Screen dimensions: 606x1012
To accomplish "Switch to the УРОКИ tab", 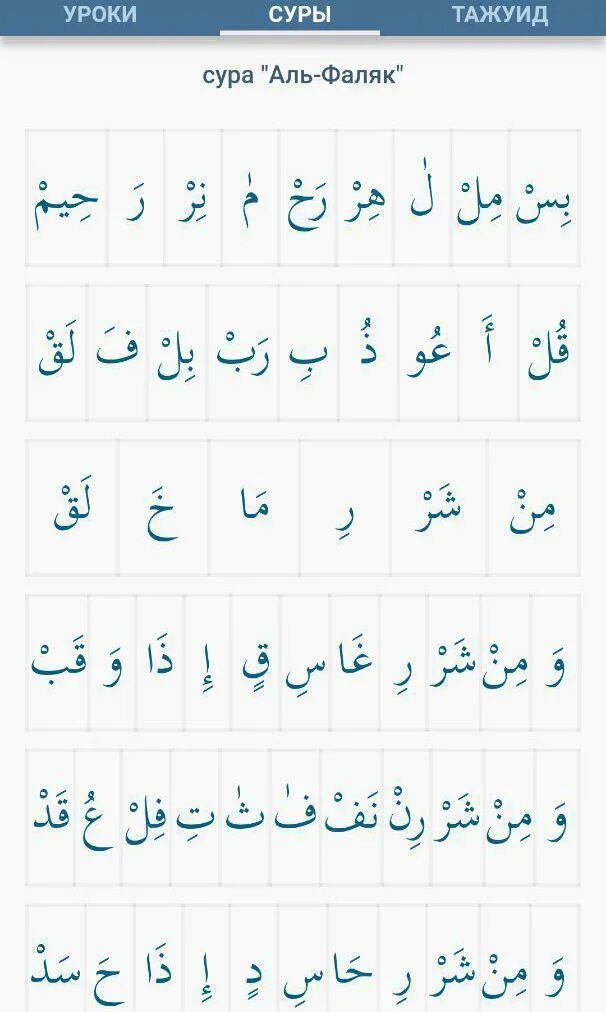I will click(x=100, y=15).
